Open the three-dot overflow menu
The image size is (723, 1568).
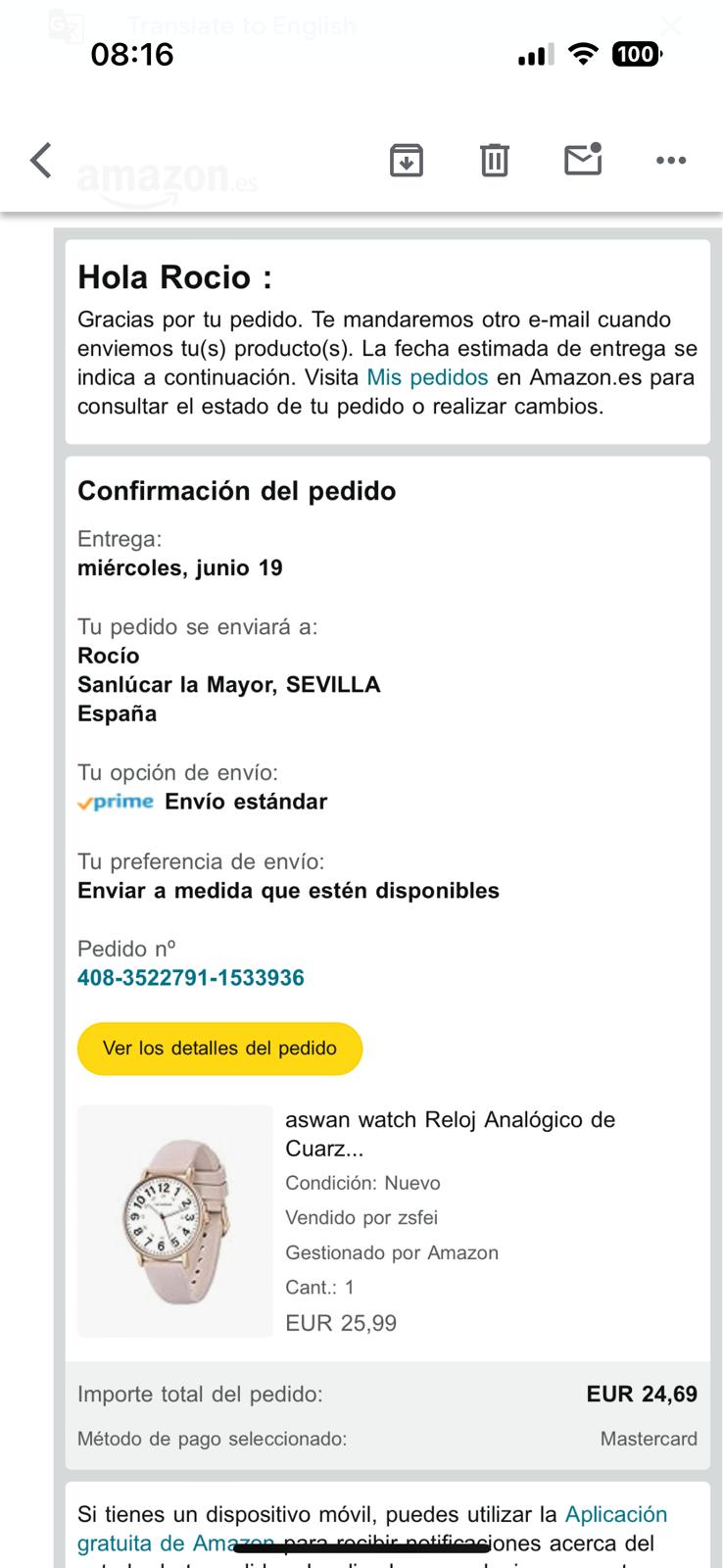(670, 160)
